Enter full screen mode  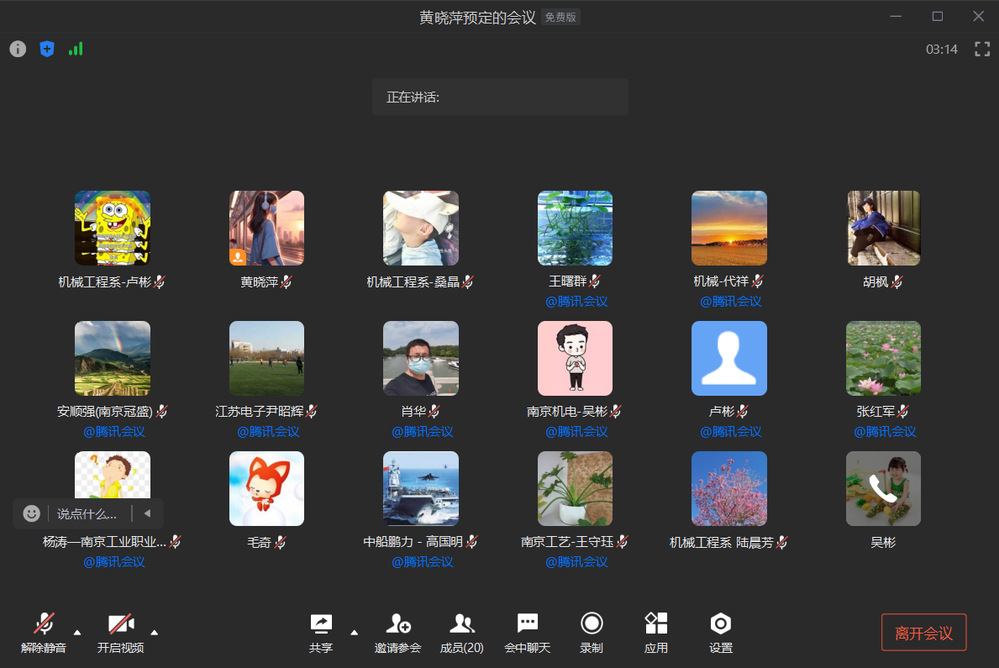tap(981, 49)
